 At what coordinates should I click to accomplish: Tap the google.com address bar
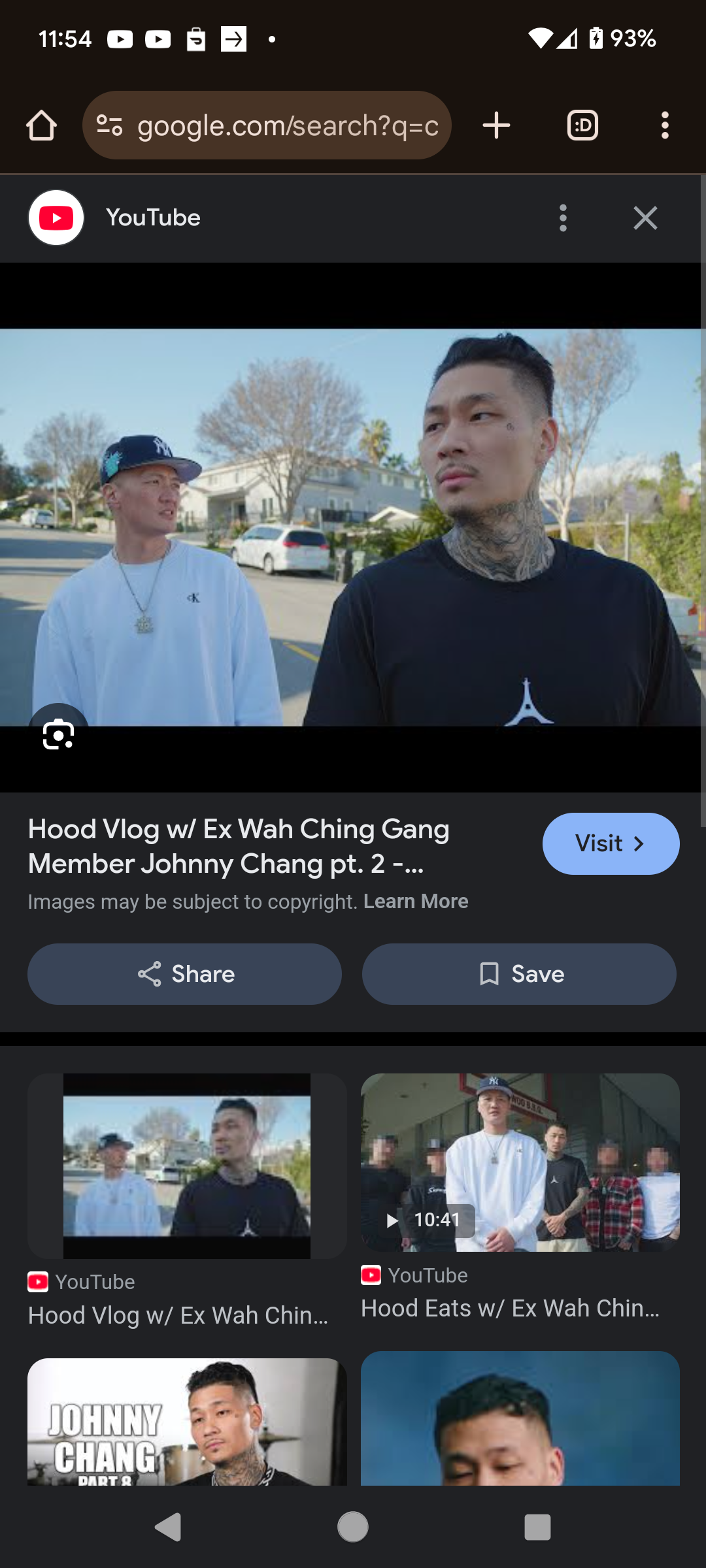pyautogui.click(x=267, y=125)
